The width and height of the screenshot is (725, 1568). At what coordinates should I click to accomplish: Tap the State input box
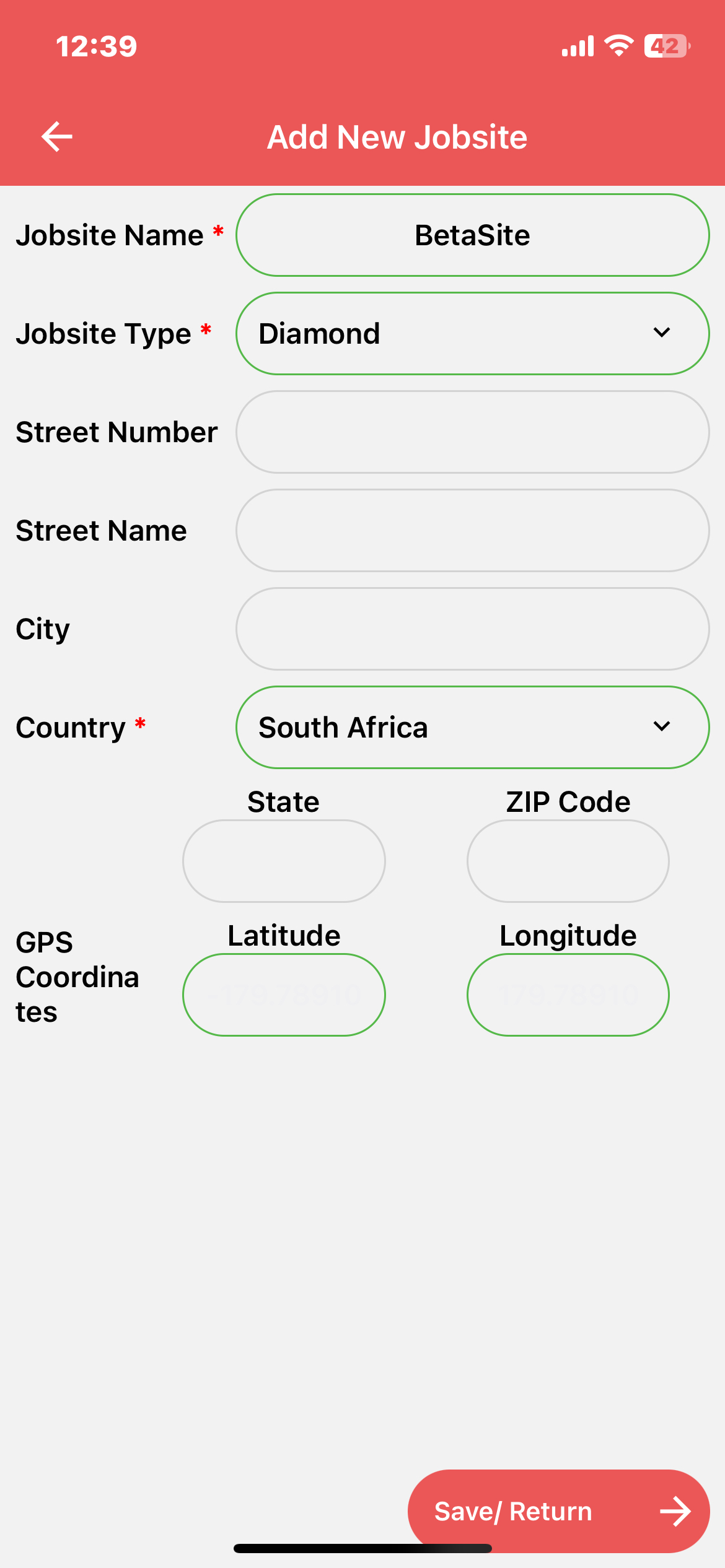click(x=284, y=861)
